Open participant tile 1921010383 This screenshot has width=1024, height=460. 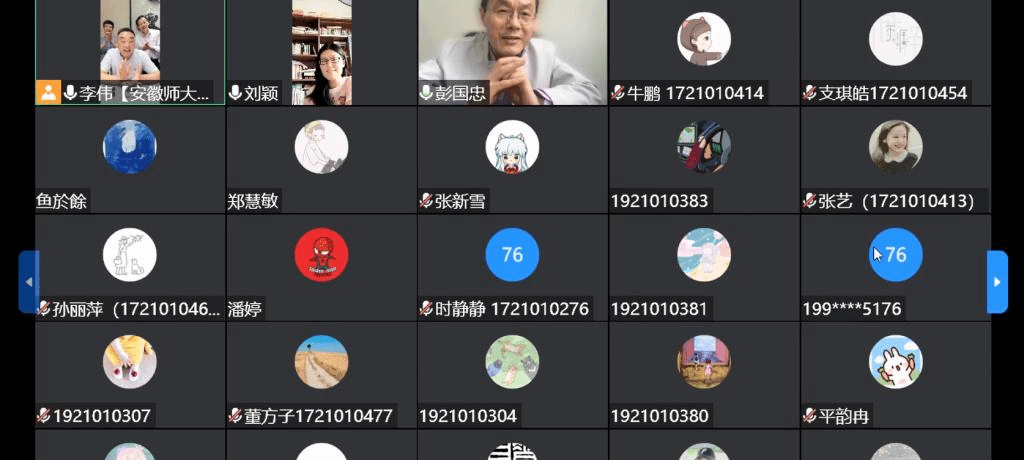click(x=703, y=160)
